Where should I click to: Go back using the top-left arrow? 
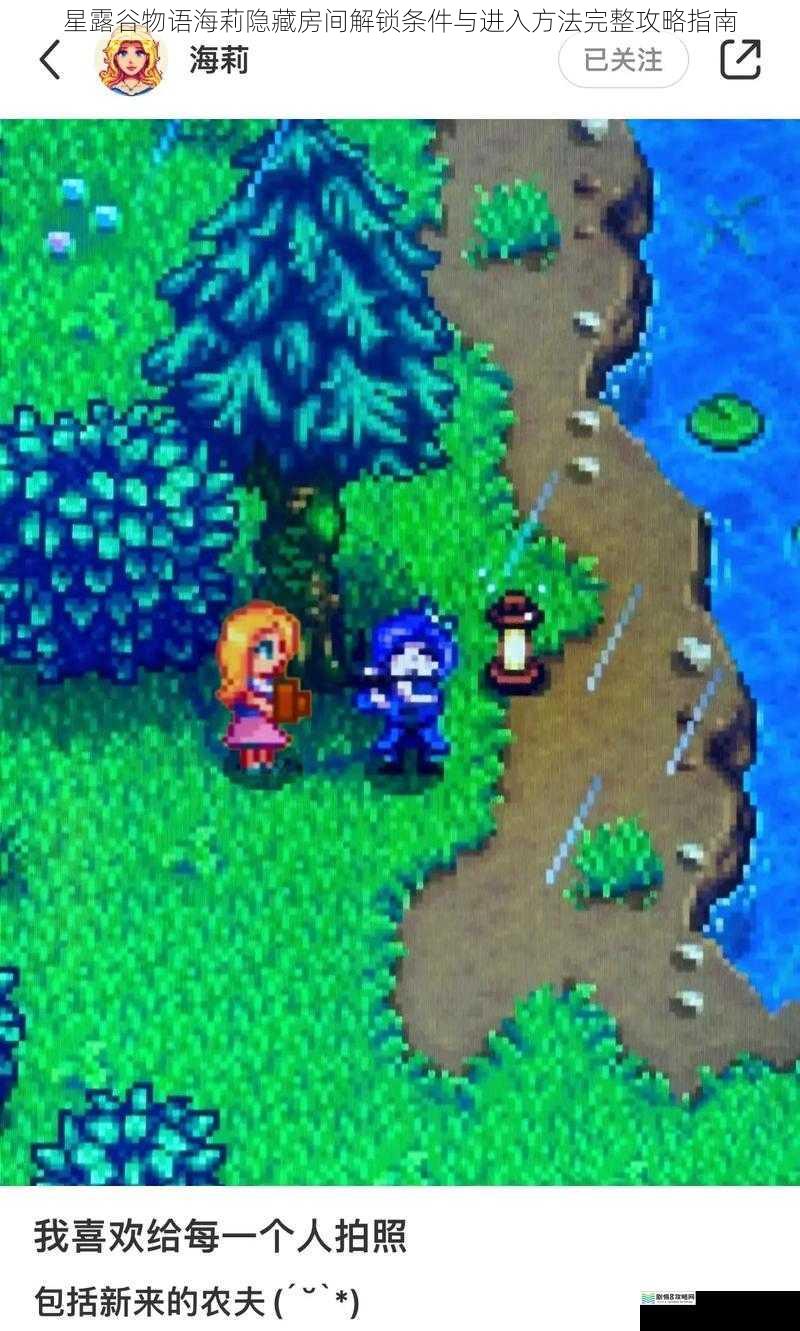tap(50, 61)
